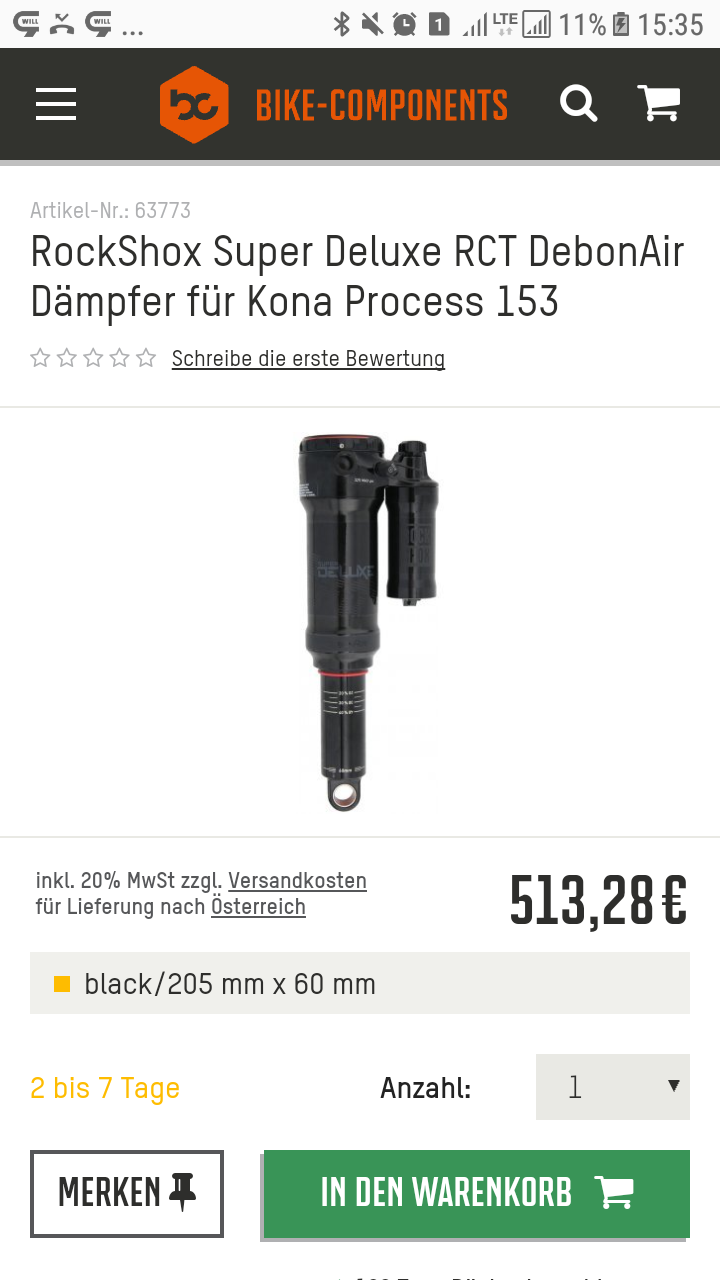Screen dimensions: 720x1280
Task: Change delivery country via Österreich link
Action: click(258, 907)
